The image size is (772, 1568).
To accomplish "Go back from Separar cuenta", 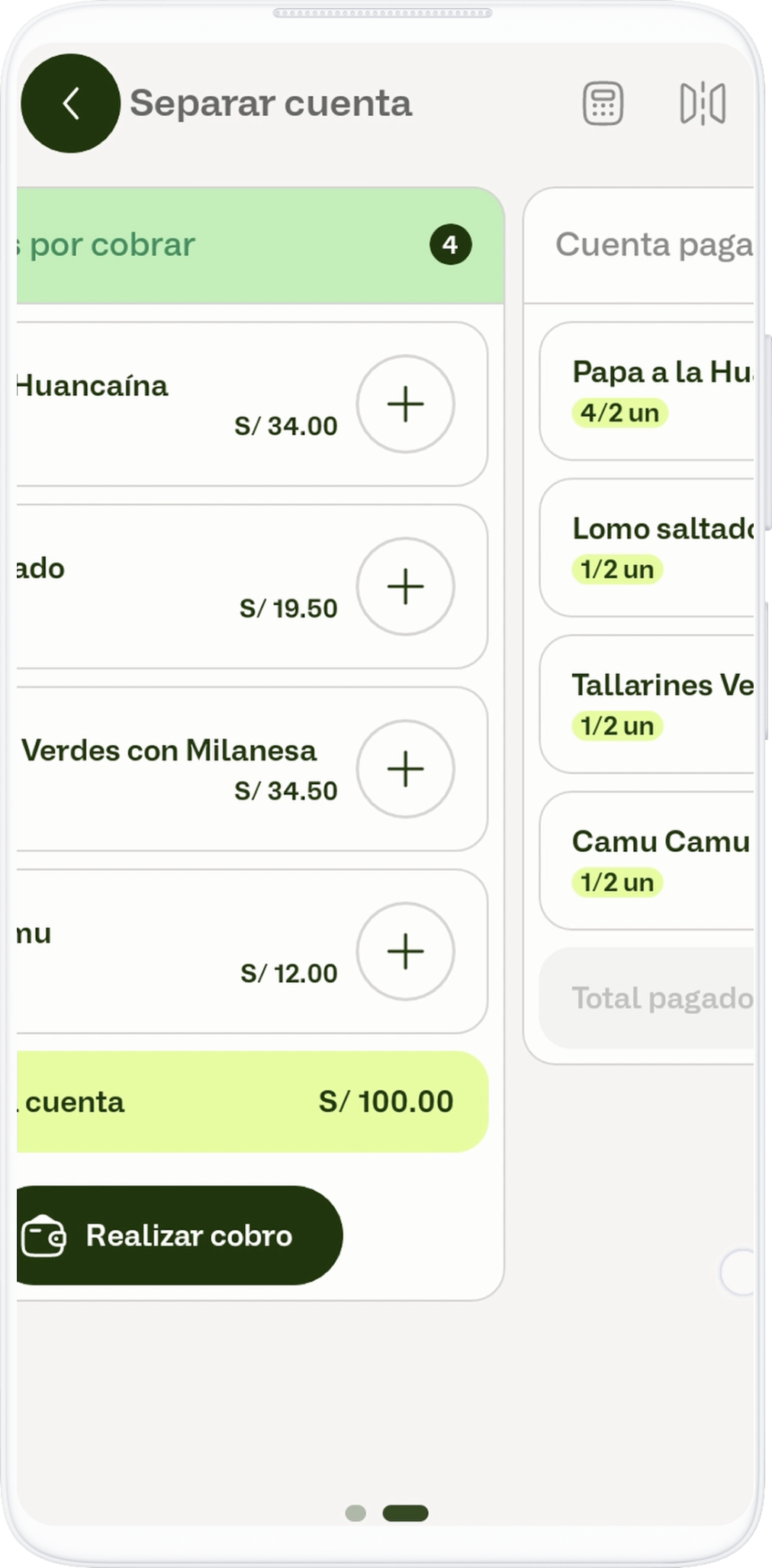I will coord(70,104).
